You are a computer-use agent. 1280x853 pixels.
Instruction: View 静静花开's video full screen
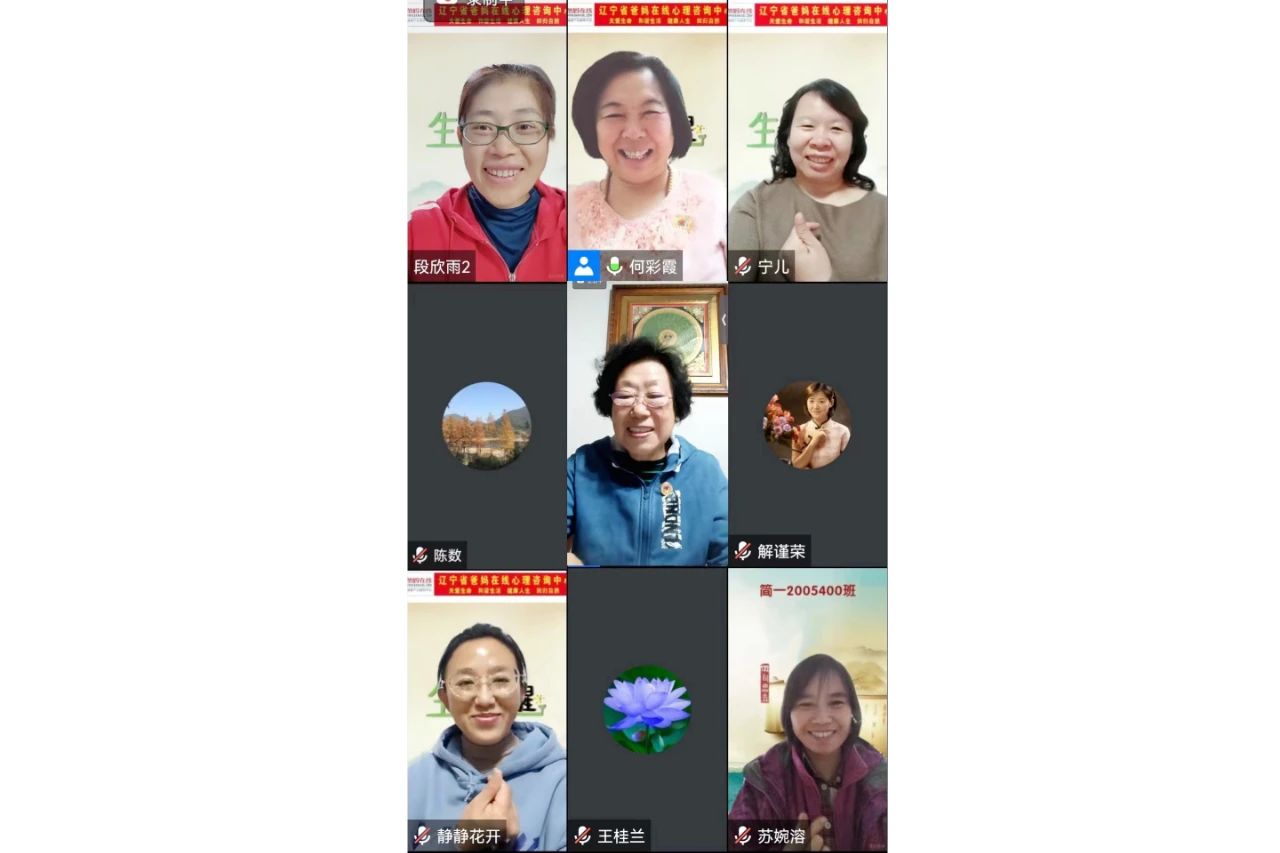tap(487, 710)
